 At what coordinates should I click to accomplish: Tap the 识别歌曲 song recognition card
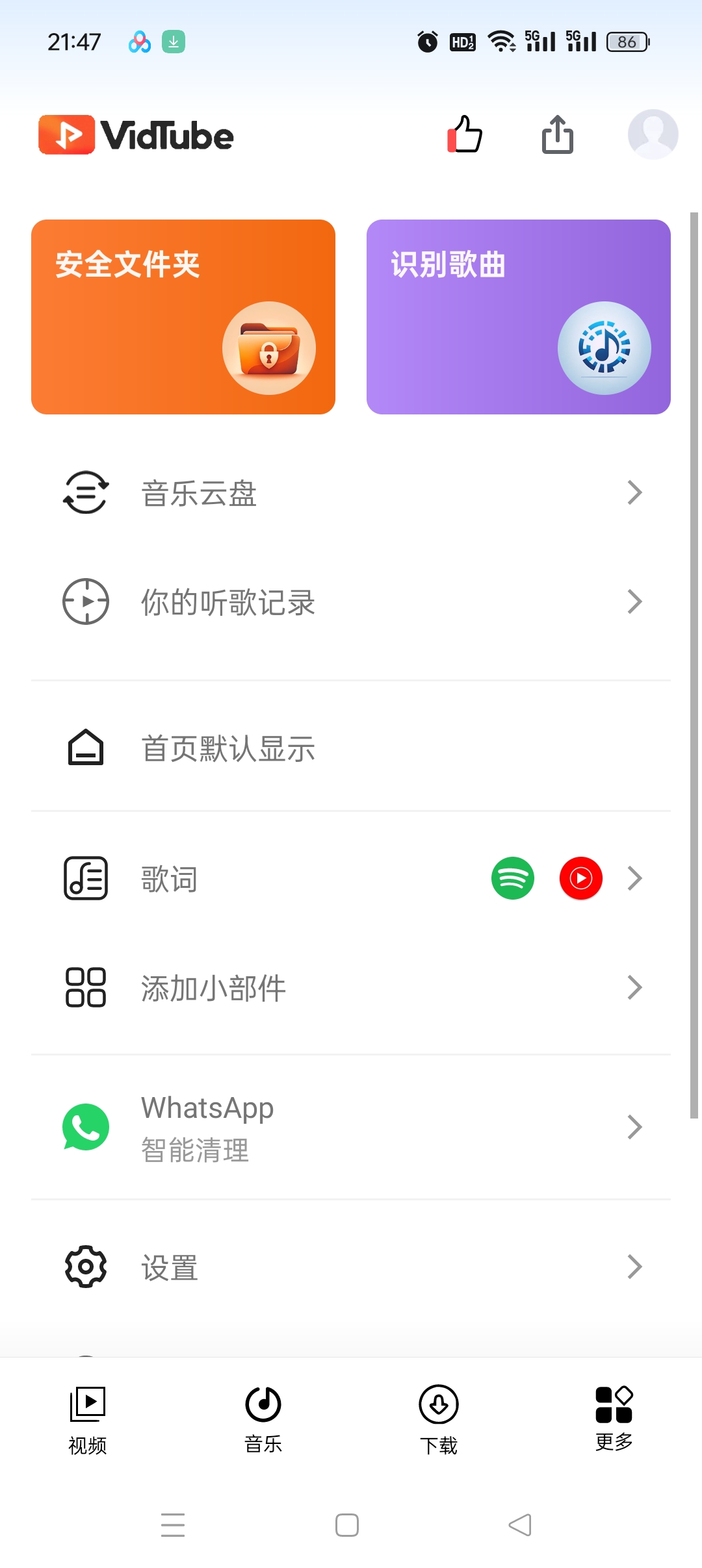pyautogui.click(x=518, y=316)
